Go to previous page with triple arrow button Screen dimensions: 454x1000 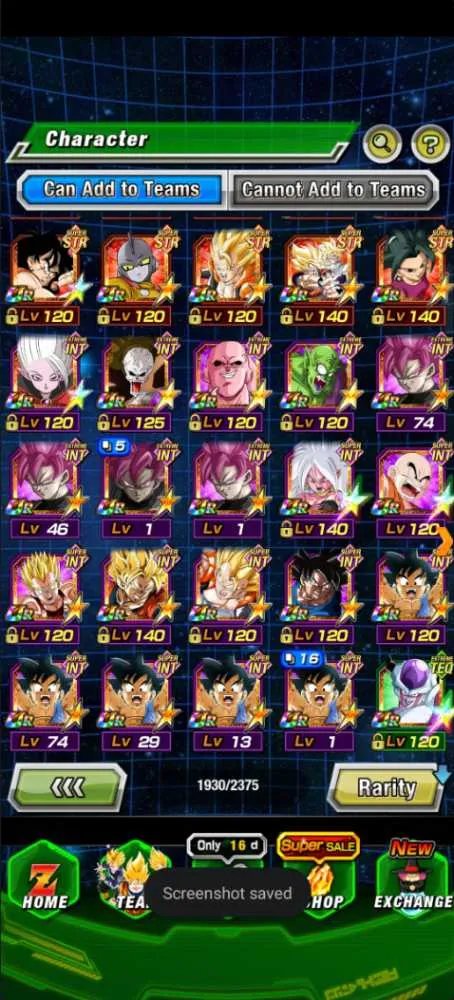tap(67, 788)
